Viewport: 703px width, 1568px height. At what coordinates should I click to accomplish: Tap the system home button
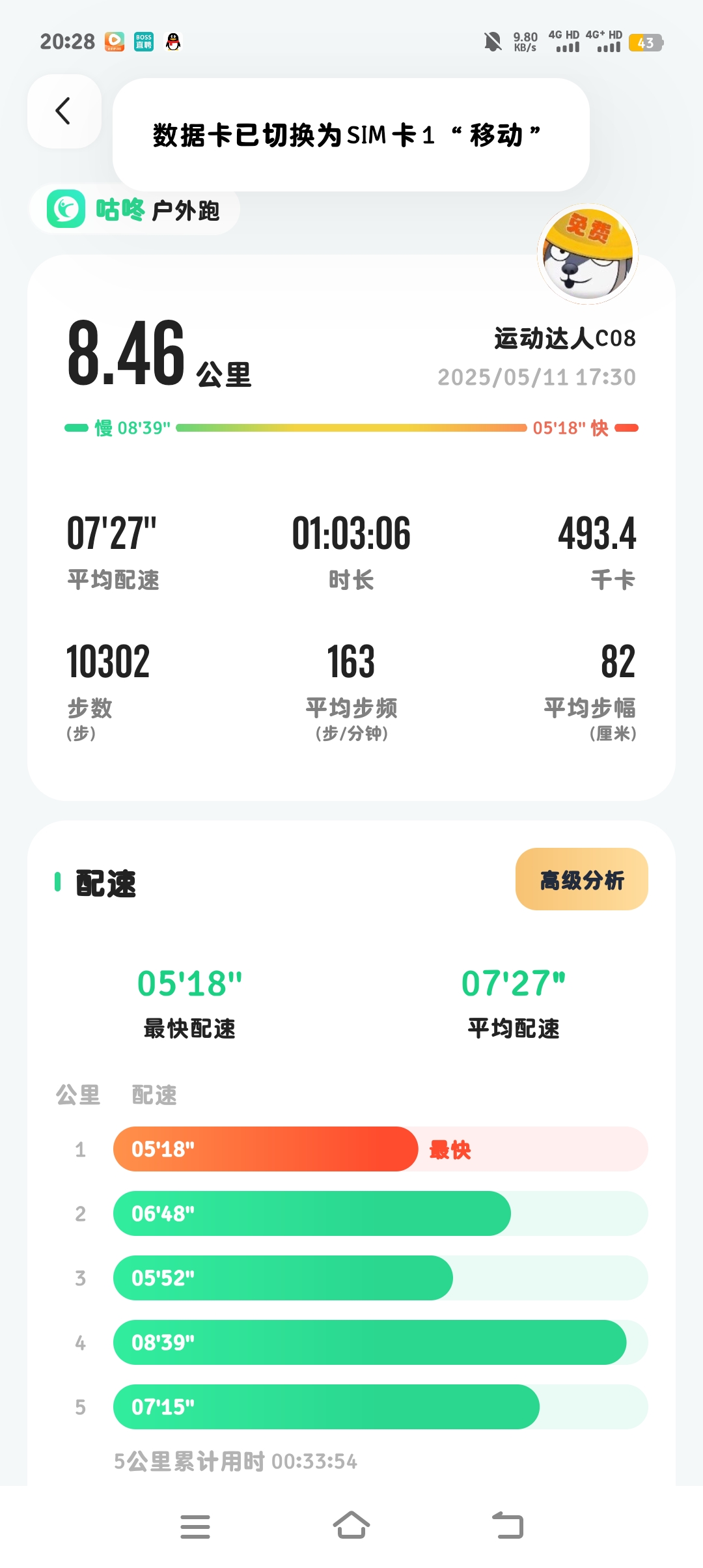351,1526
